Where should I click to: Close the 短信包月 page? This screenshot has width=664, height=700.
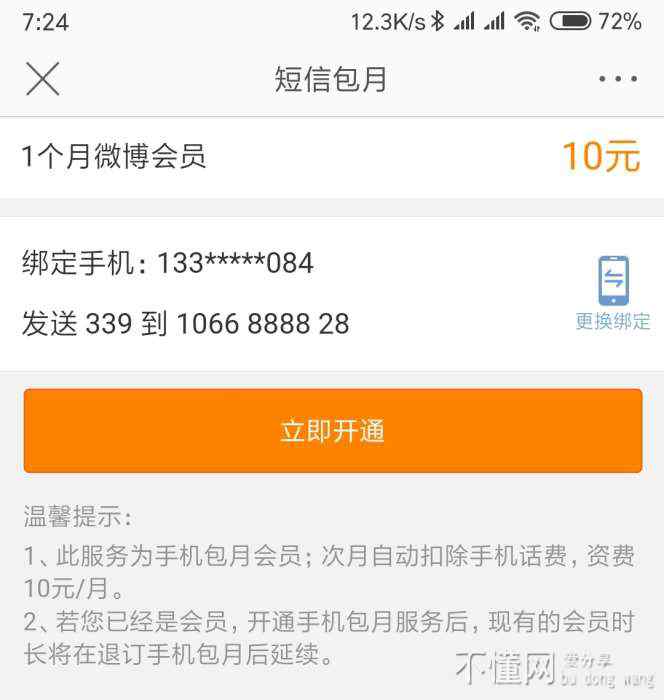point(42,78)
